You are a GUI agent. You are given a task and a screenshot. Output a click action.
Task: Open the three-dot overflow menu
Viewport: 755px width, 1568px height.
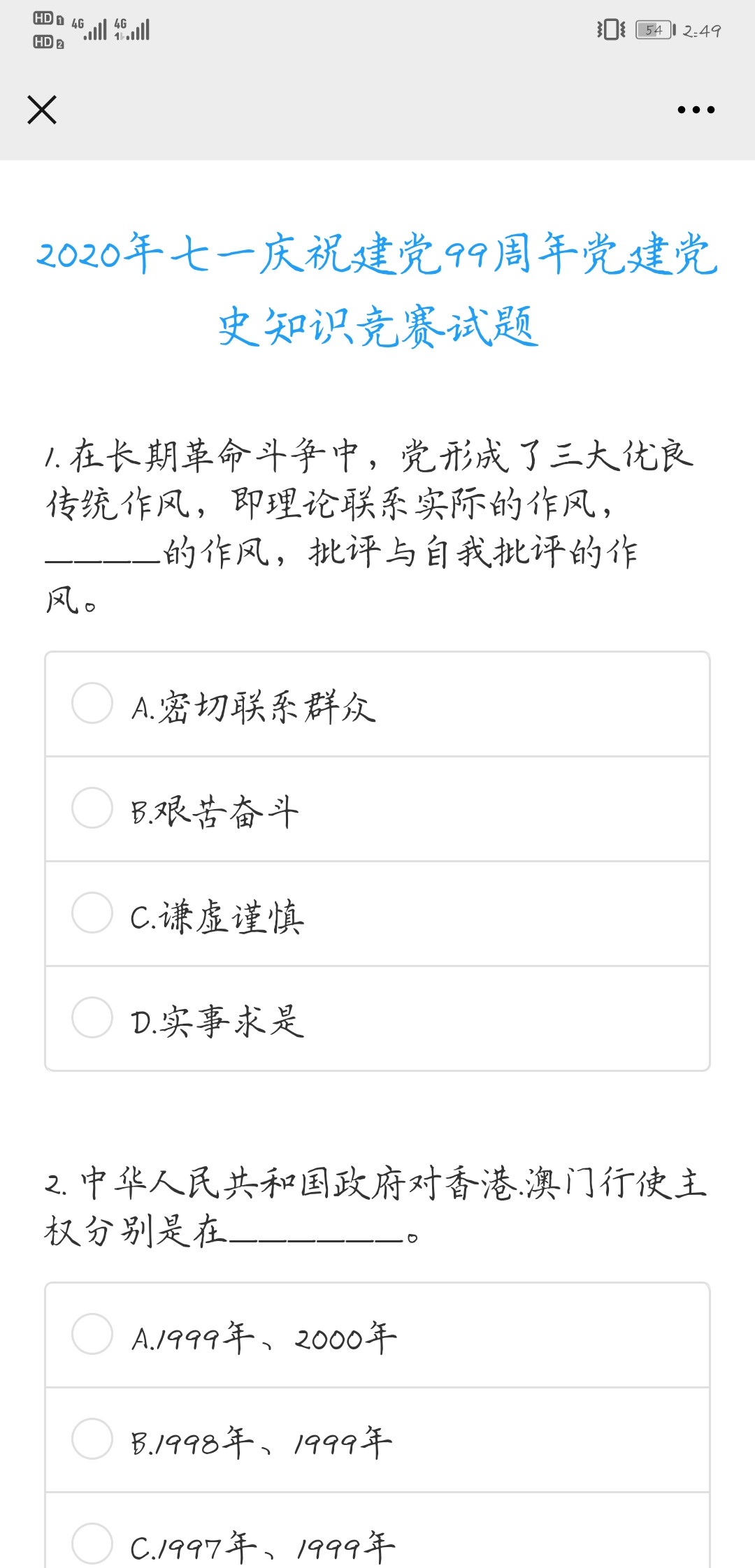[x=696, y=110]
